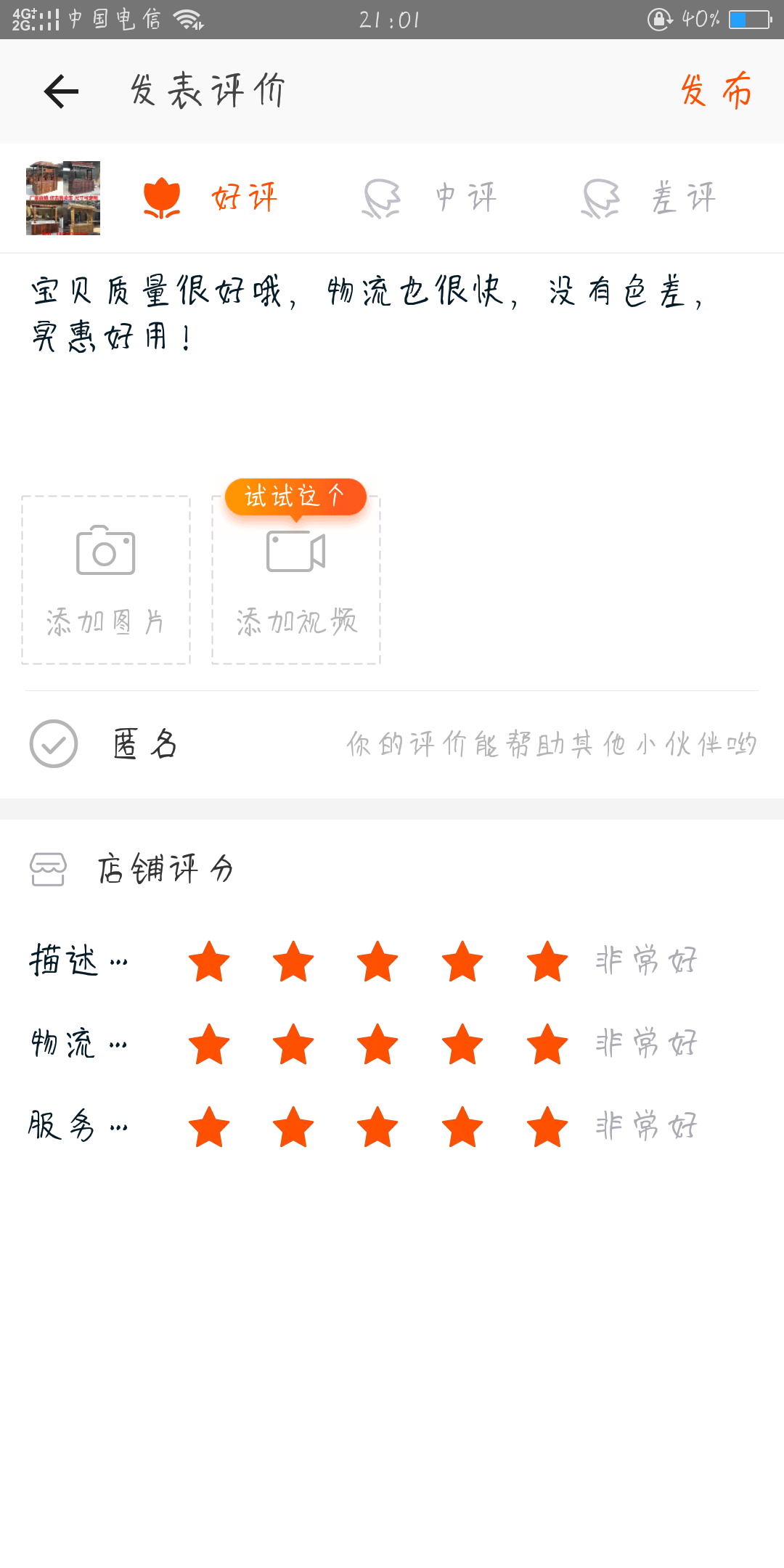Go back from 发表评价
784x1568 pixels.
(x=61, y=91)
